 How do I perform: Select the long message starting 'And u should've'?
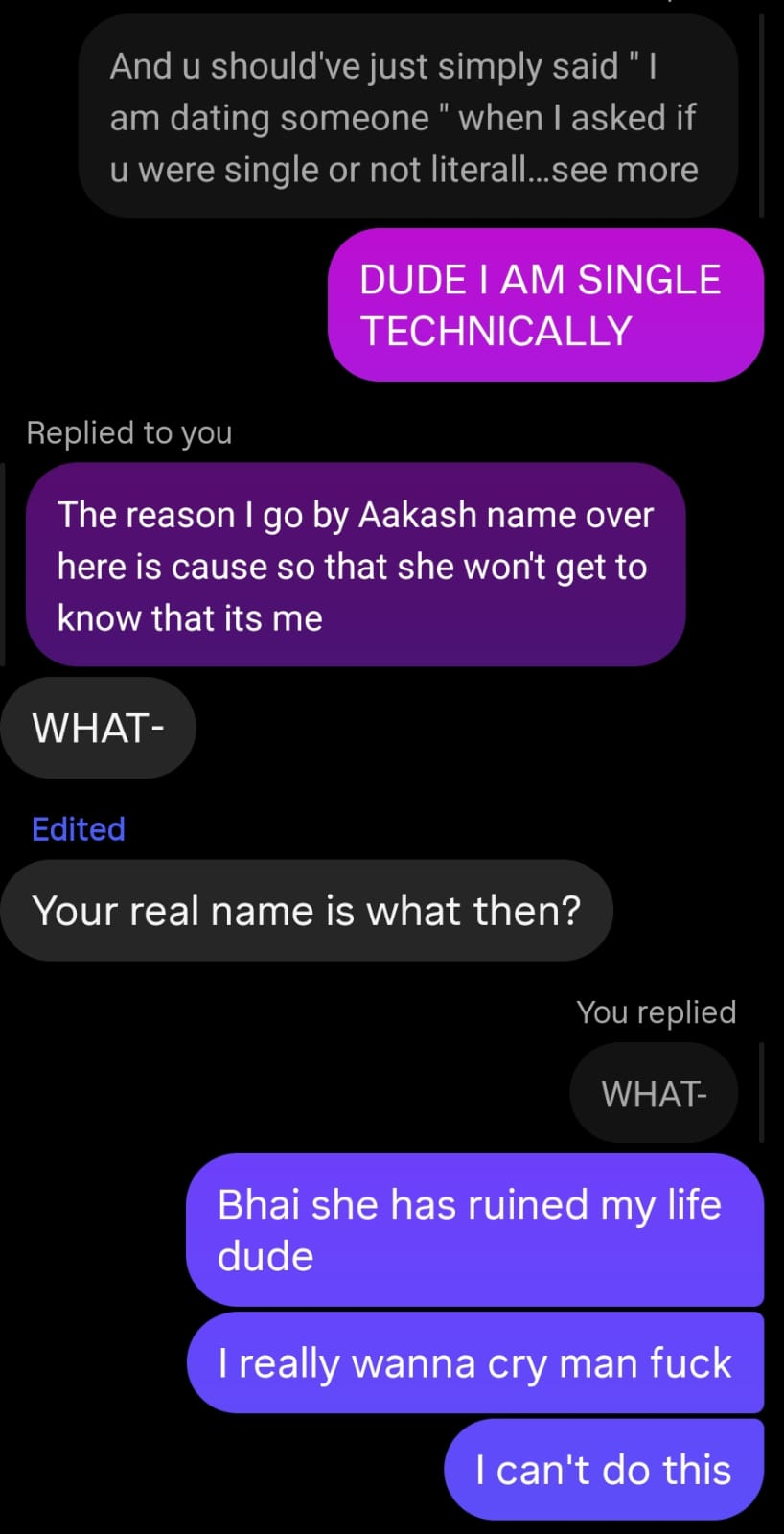coord(409,117)
